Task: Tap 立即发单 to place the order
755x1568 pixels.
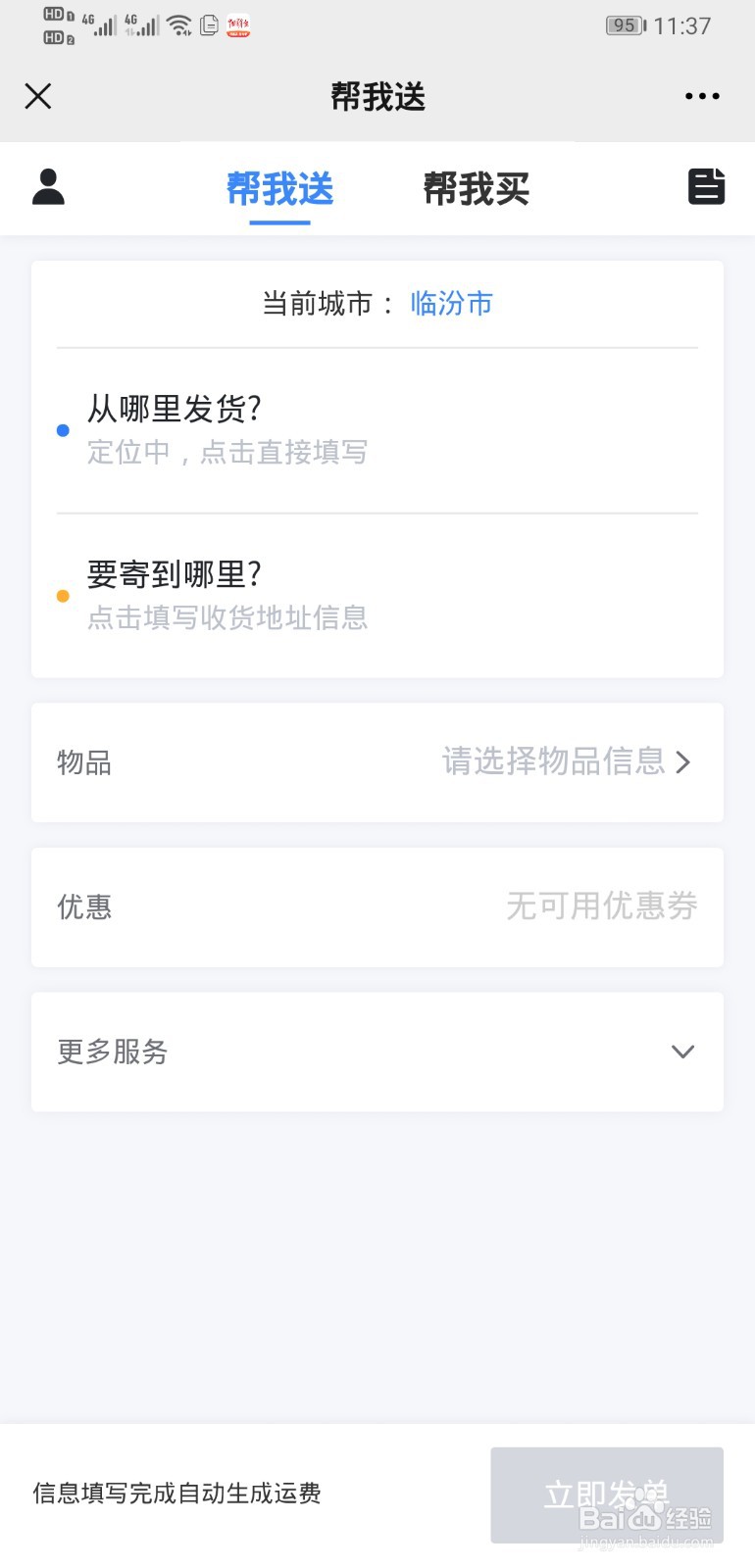Action: pyautogui.click(x=606, y=1494)
